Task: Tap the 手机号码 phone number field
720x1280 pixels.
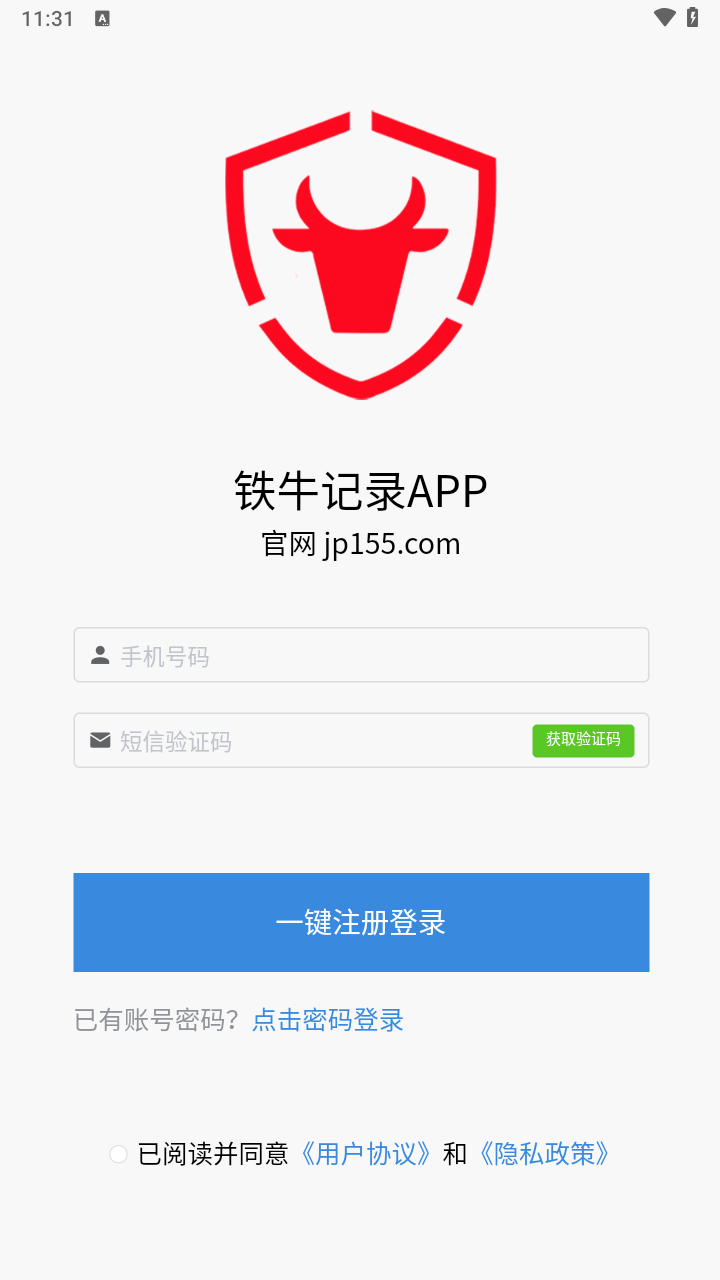Action: (361, 655)
